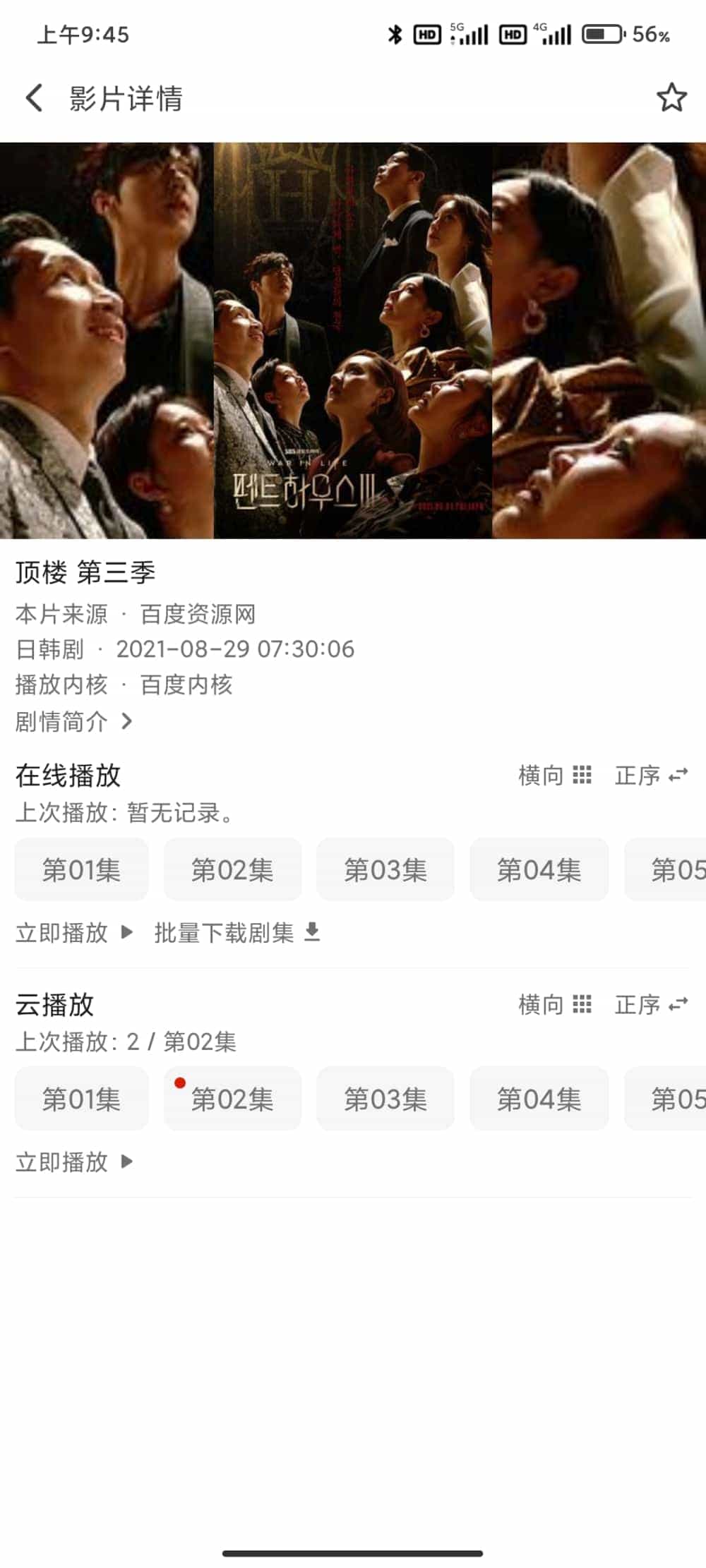Toggle 云播放 sort order via 正序
Image resolution: width=706 pixels, height=1568 pixels.
pos(651,1003)
